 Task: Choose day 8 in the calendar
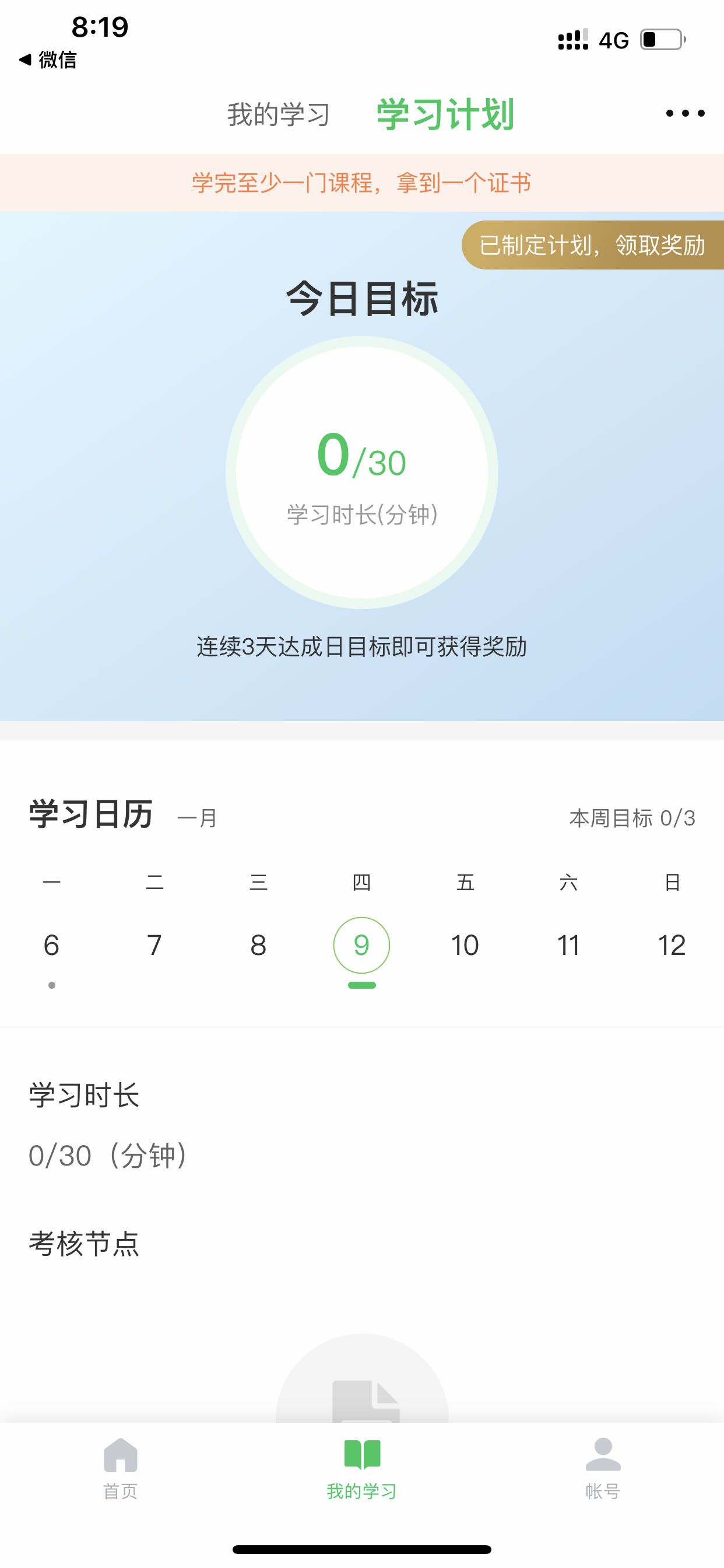point(259,946)
